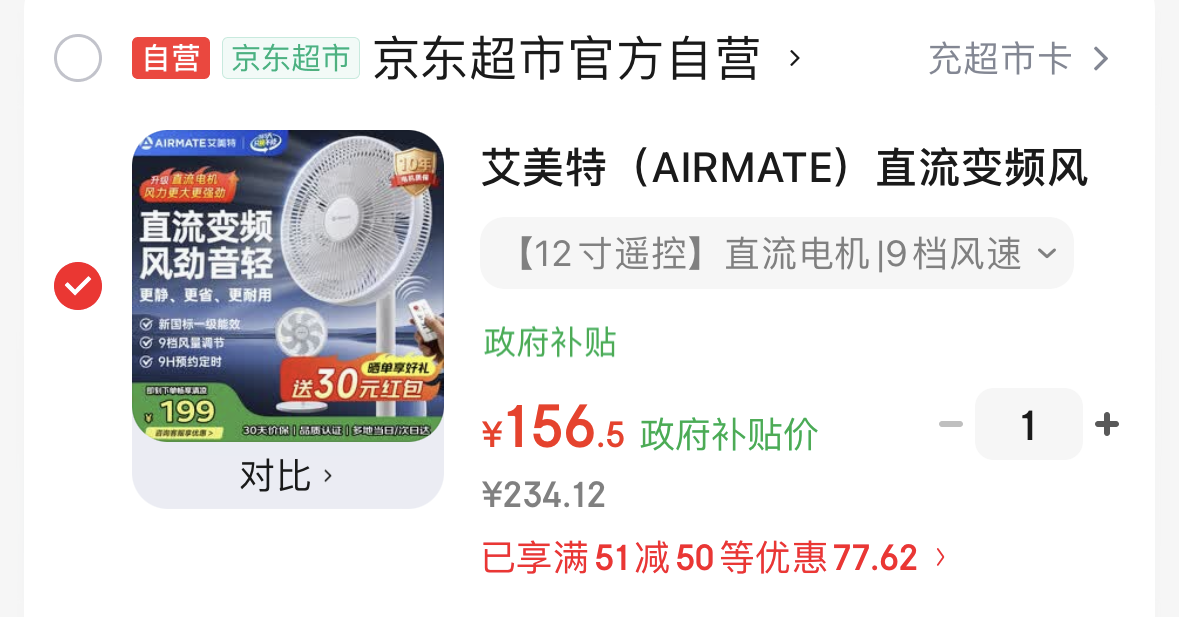The image size is (1179, 617).
Task: Tap 对比 to compare products
Action: coord(286,476)
